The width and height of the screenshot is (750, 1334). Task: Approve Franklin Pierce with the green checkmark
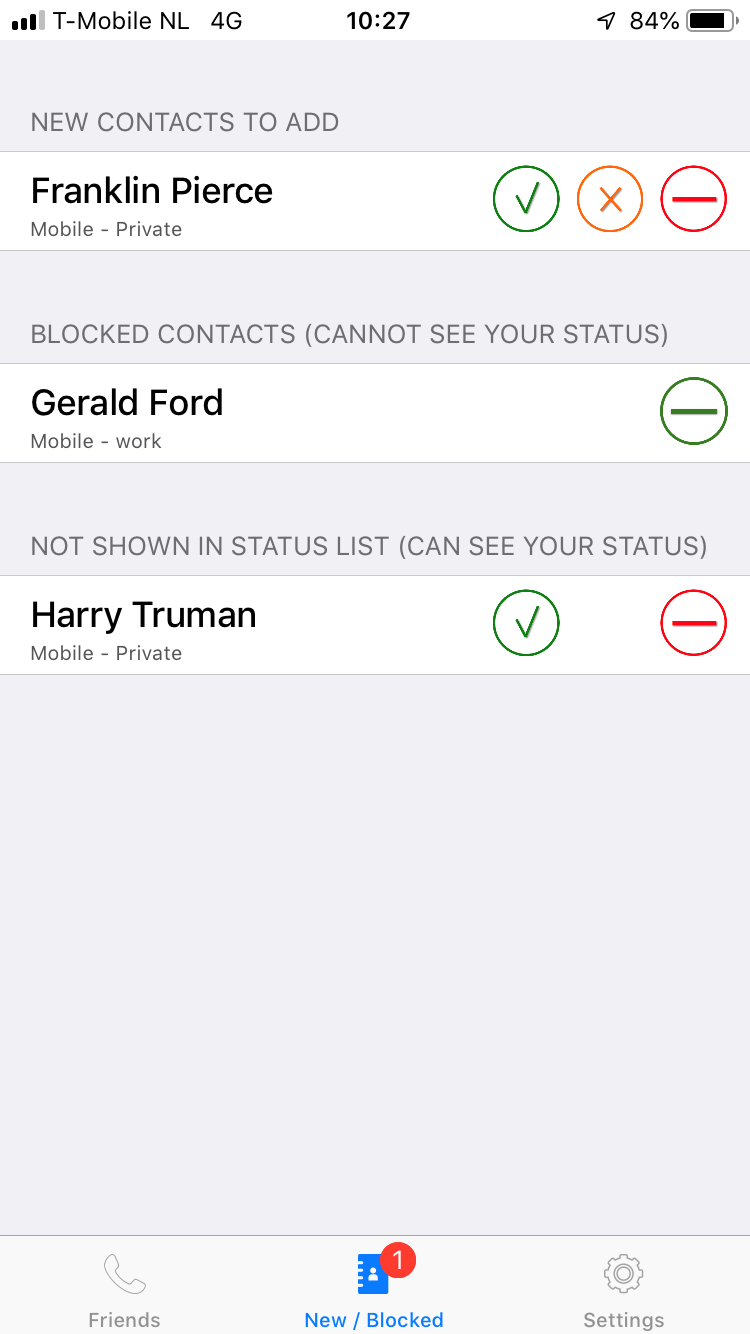526,199
